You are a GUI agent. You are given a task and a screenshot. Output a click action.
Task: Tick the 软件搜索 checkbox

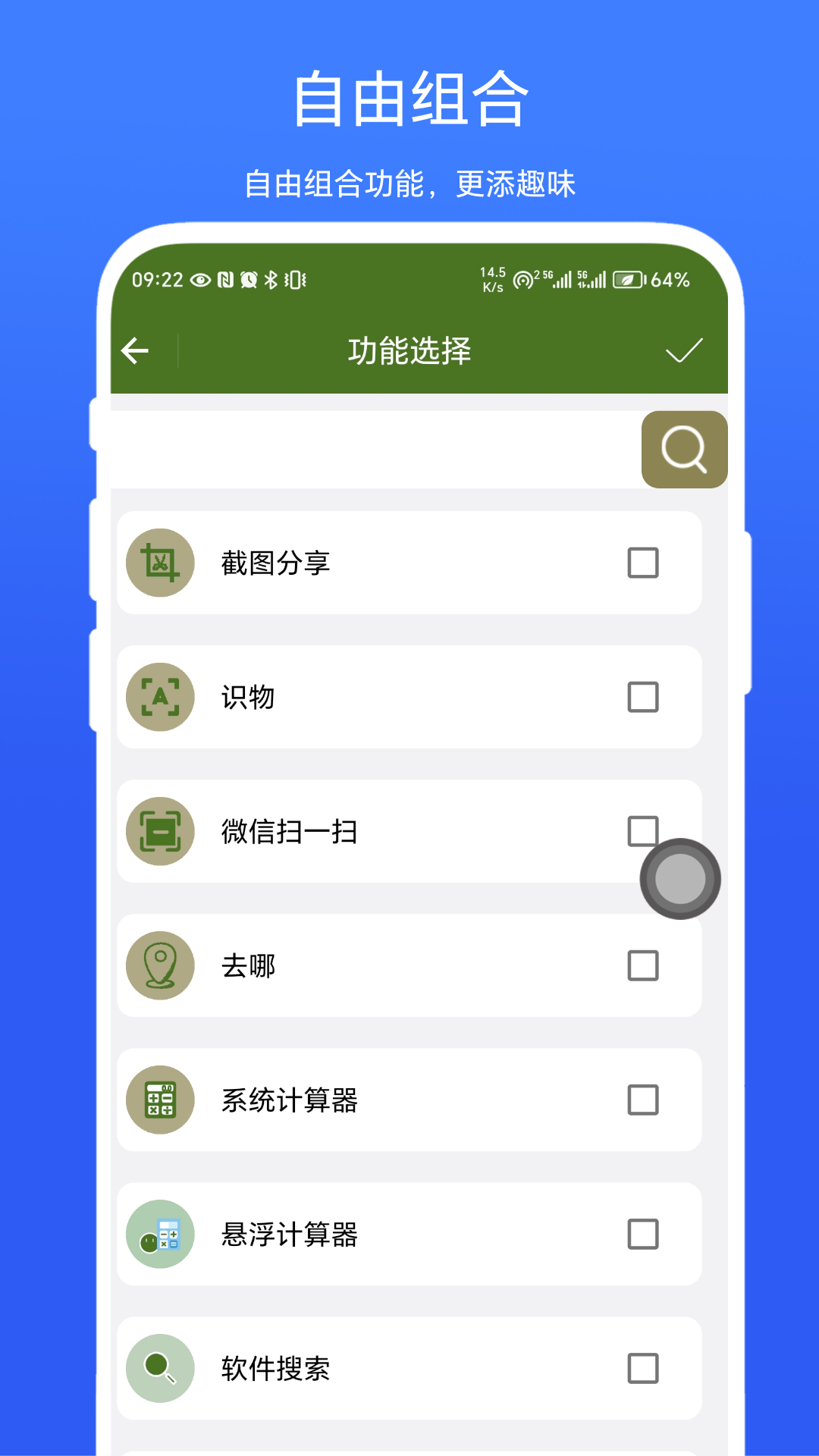point(644,1369)
